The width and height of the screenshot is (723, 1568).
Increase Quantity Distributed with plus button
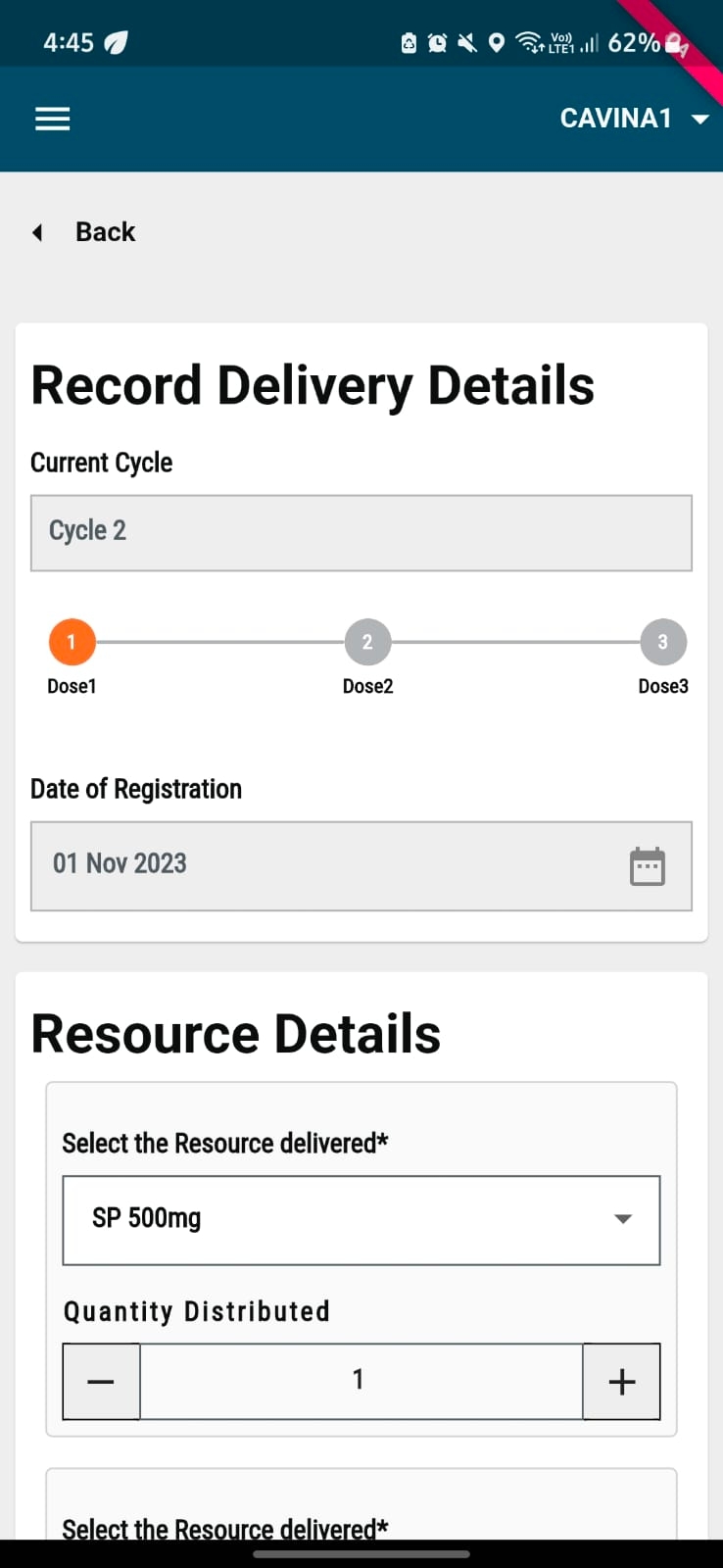[621, 1382]
